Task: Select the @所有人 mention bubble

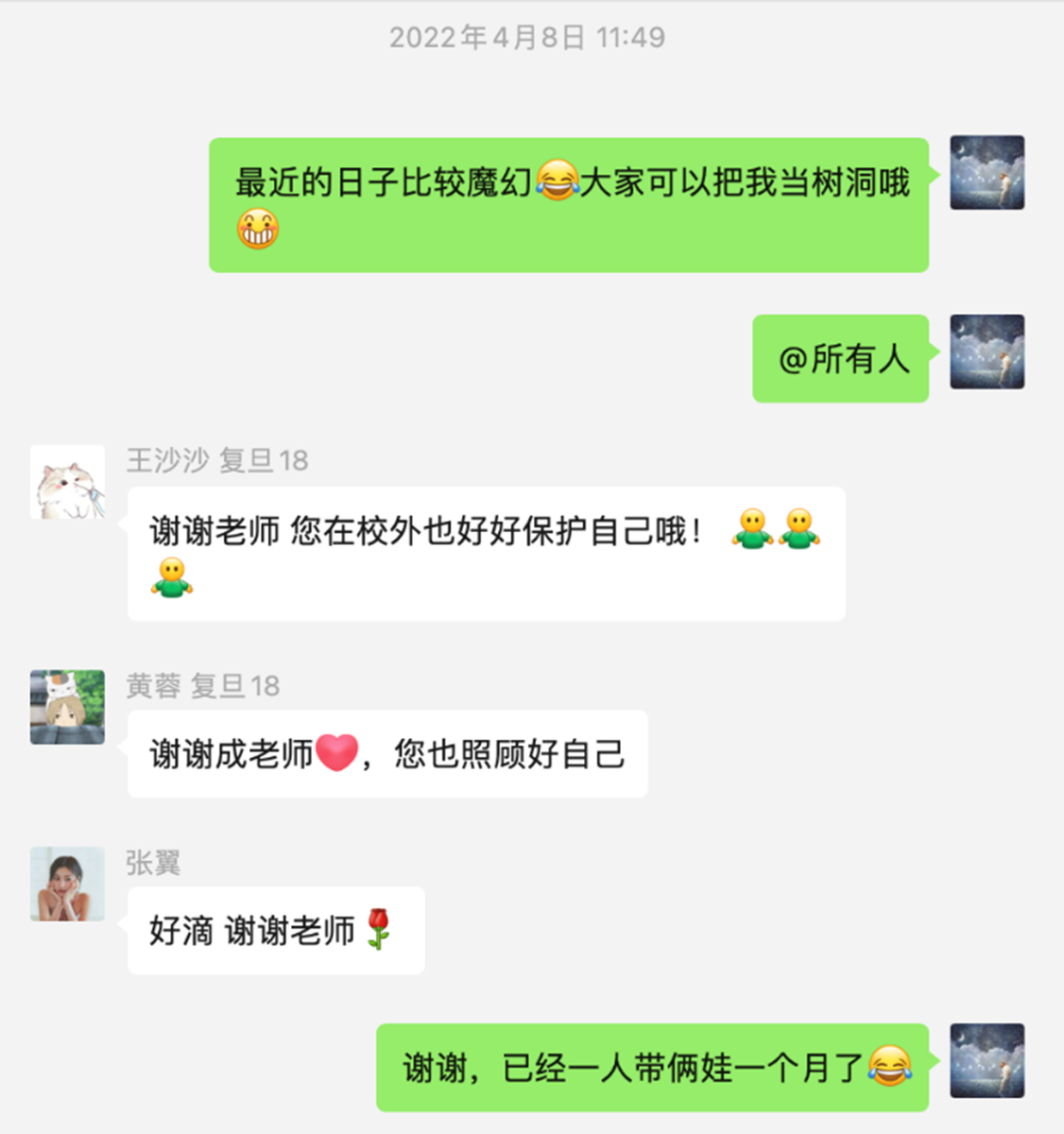Action: 840,358
